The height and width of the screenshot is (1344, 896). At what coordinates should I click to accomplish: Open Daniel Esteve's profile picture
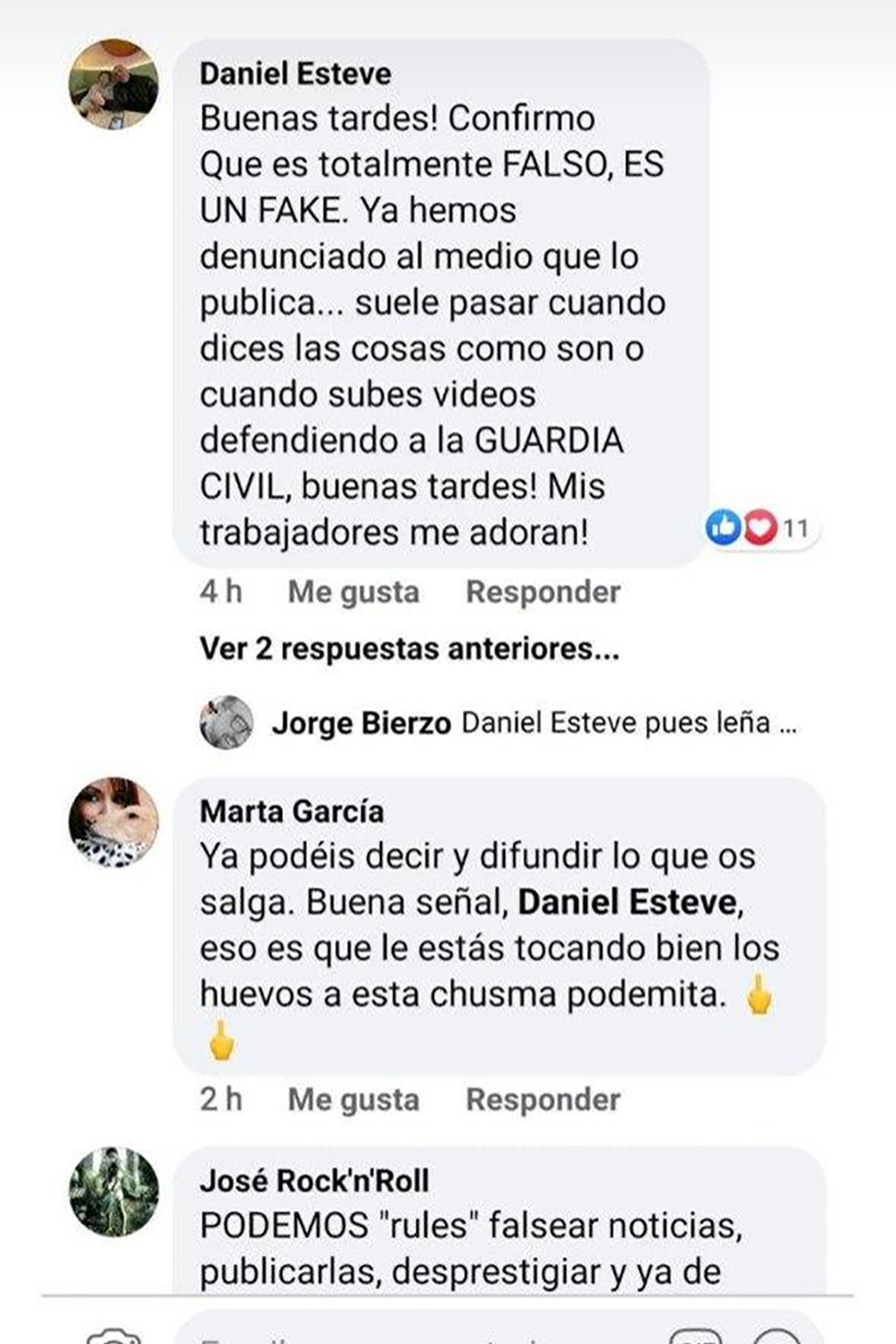click(x=114, y=84)
